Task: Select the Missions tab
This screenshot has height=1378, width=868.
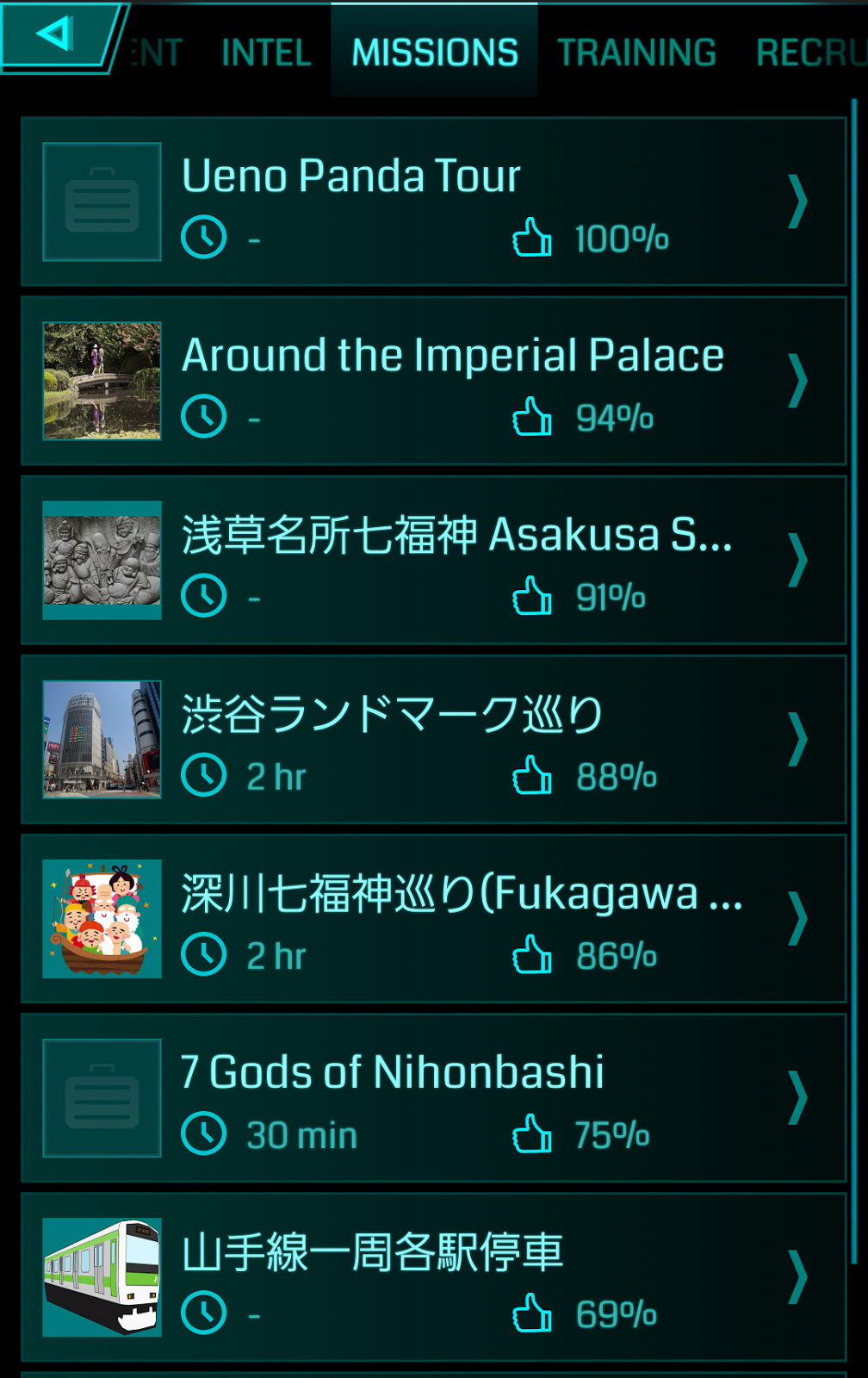Action: pos(435,53)
